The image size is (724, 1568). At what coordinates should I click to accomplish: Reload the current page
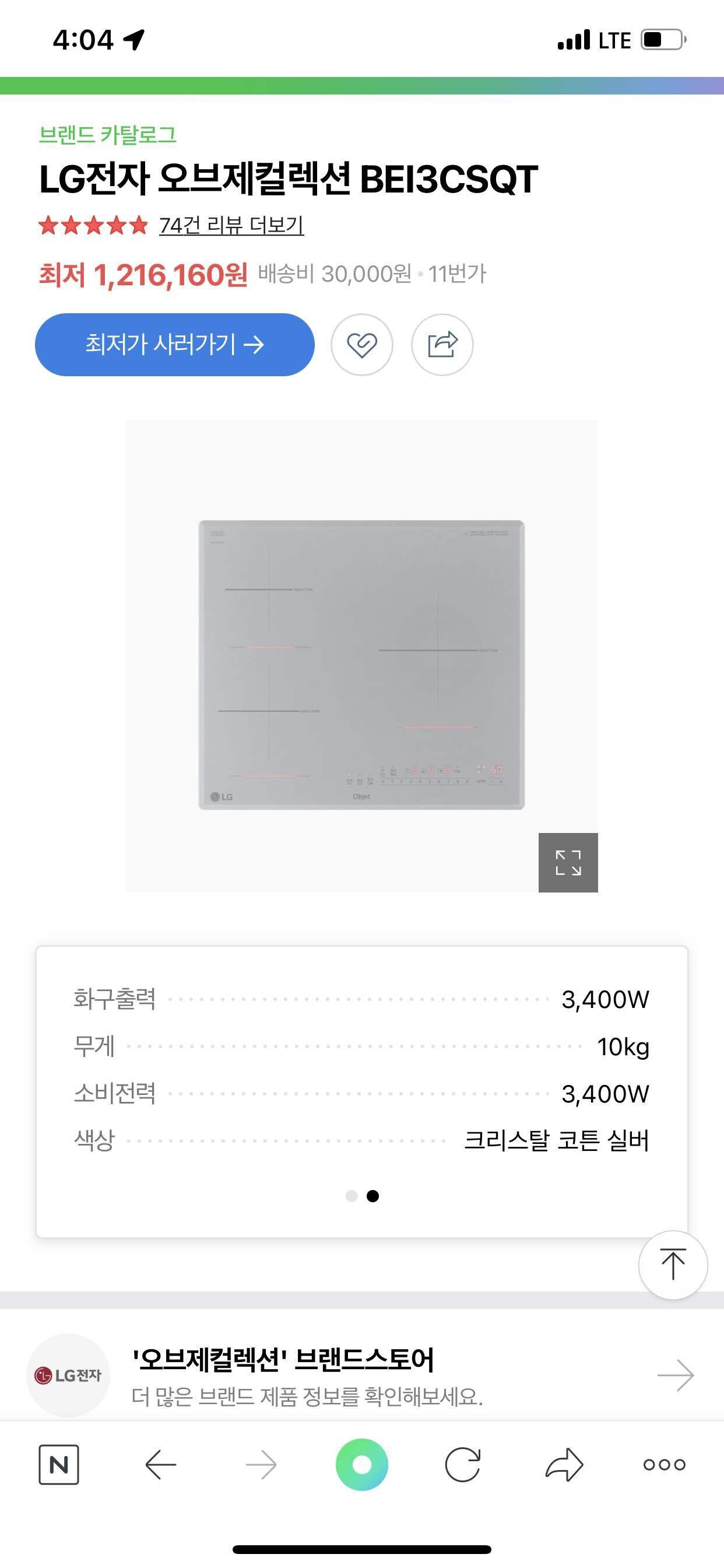(x=462, y=1465)
